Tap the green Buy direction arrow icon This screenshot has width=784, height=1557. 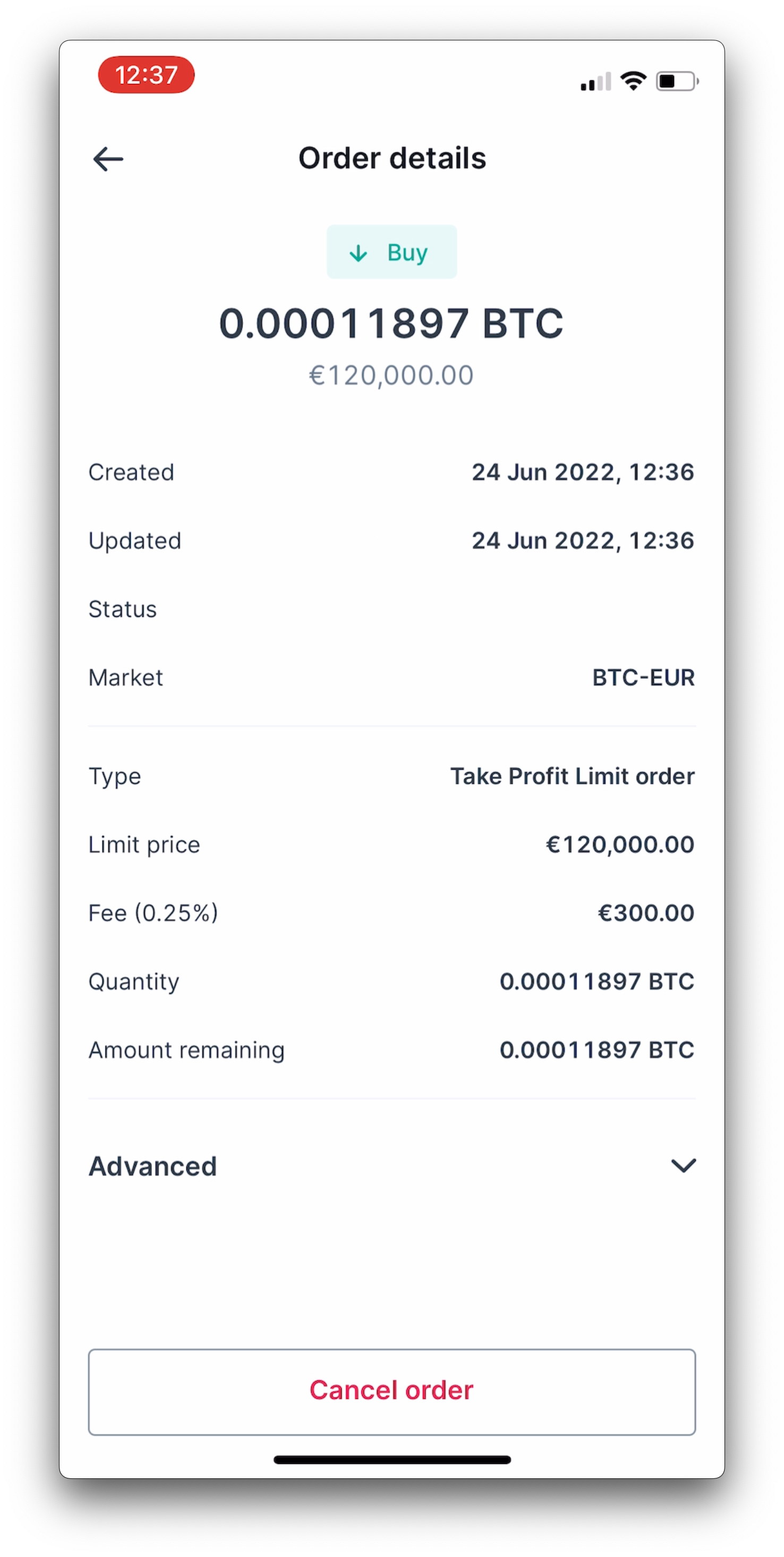(360, 252)
